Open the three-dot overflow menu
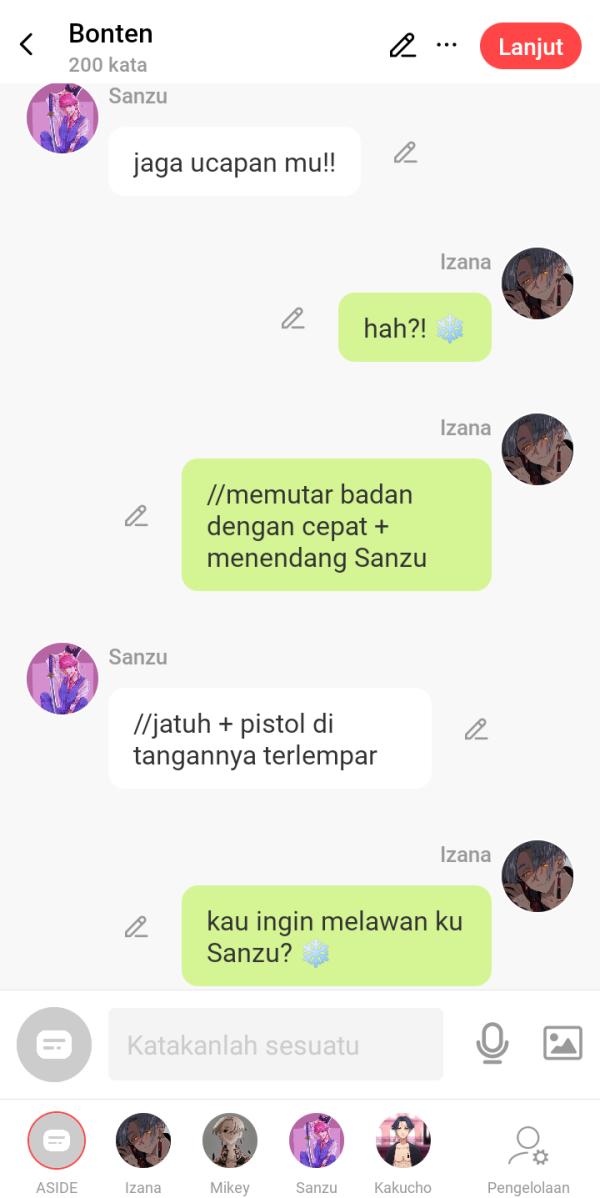The image size is (600, 1198). pyautogui.click(x=446, y=45)
